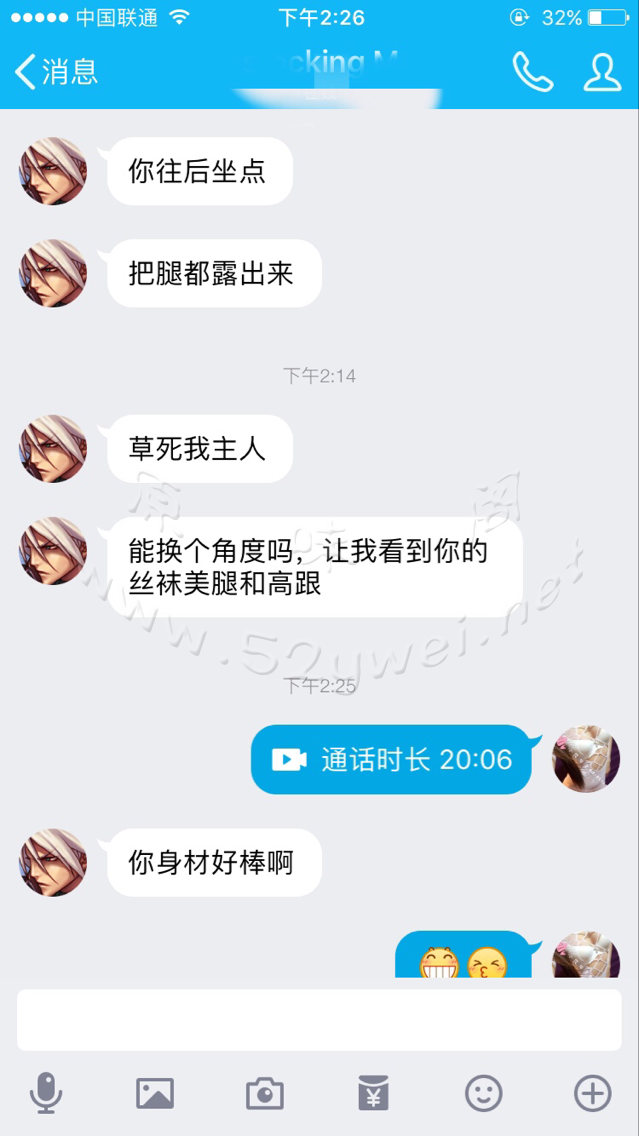Open the 通话时长 20:06 video call record
Screen dimensions: 639x1136
pos(391,760)
